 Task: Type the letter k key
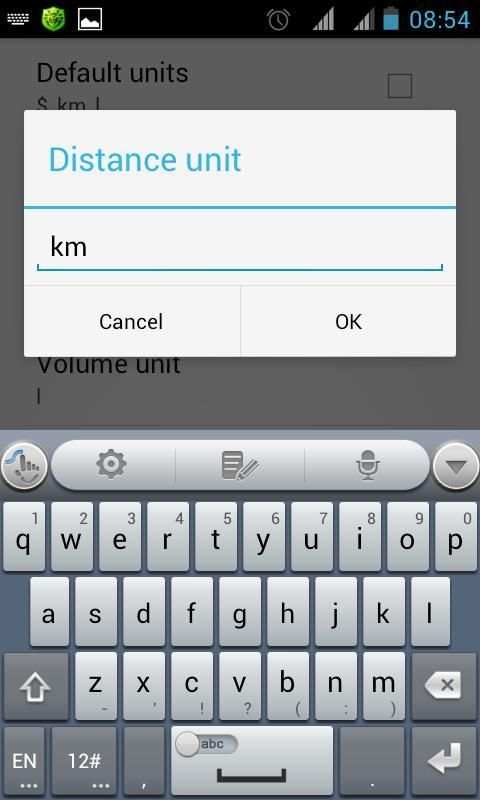point(384,611)
